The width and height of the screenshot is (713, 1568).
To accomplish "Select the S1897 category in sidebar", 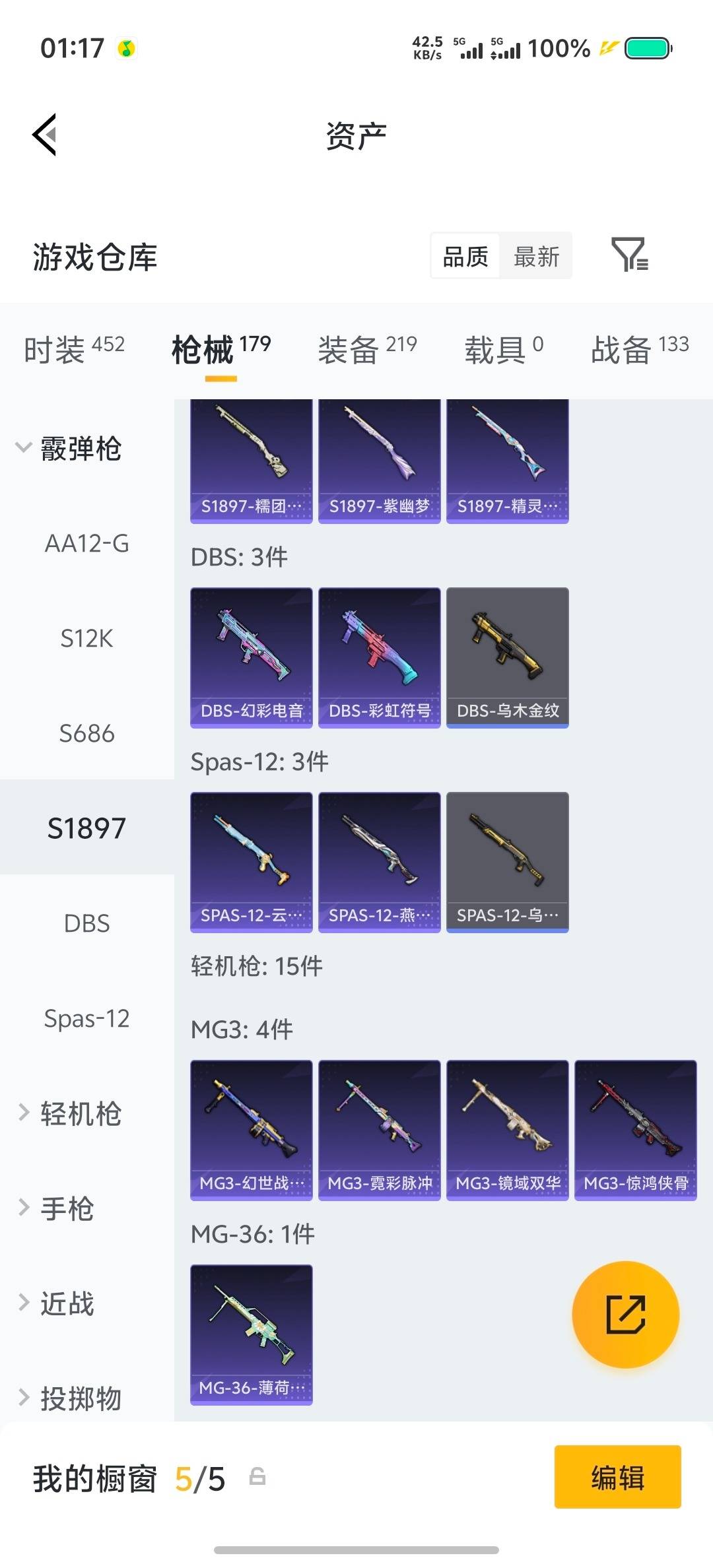I will pyautogui.click(x=86, y=828).
